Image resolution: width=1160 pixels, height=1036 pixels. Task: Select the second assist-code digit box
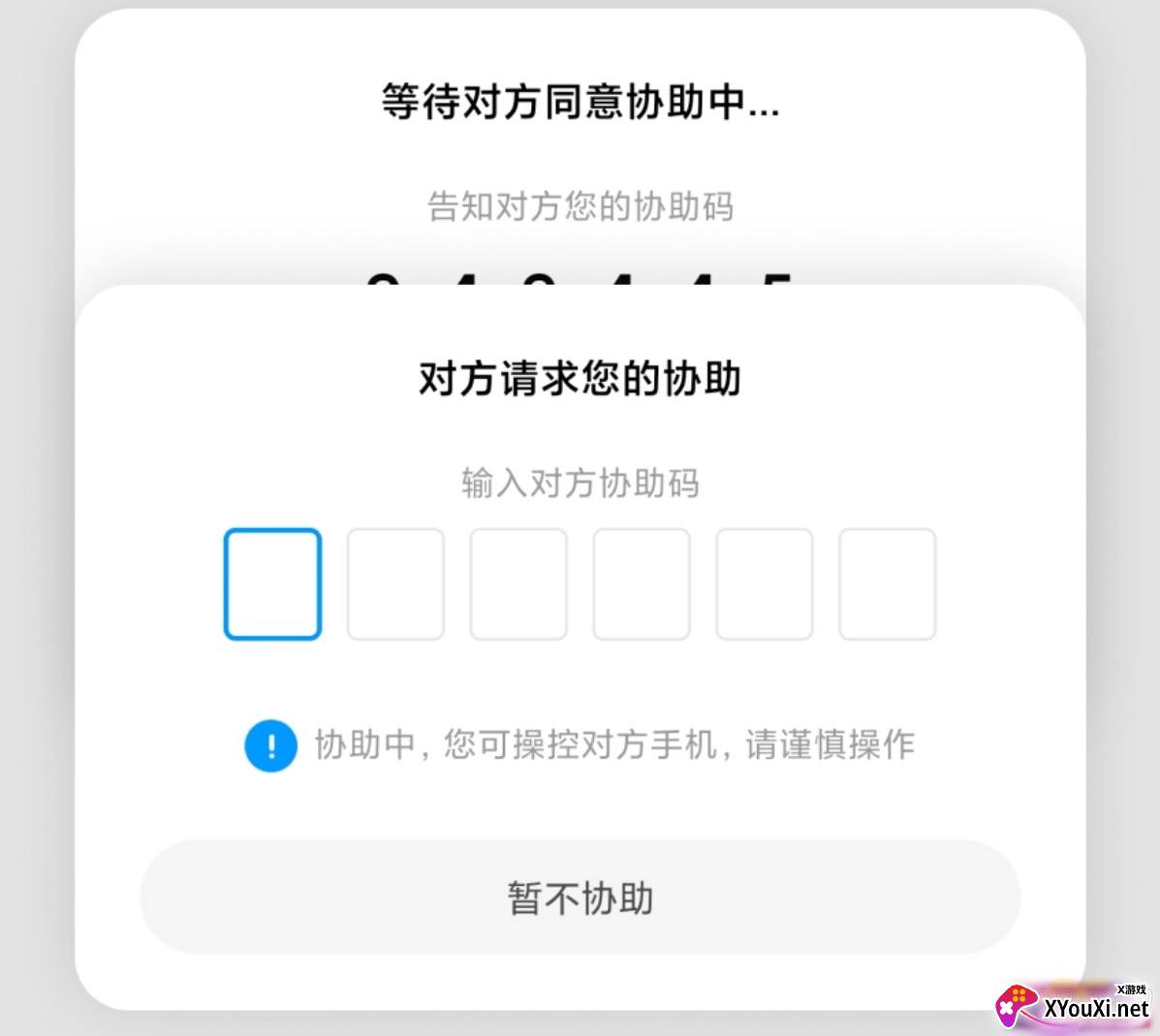point(395,583)
